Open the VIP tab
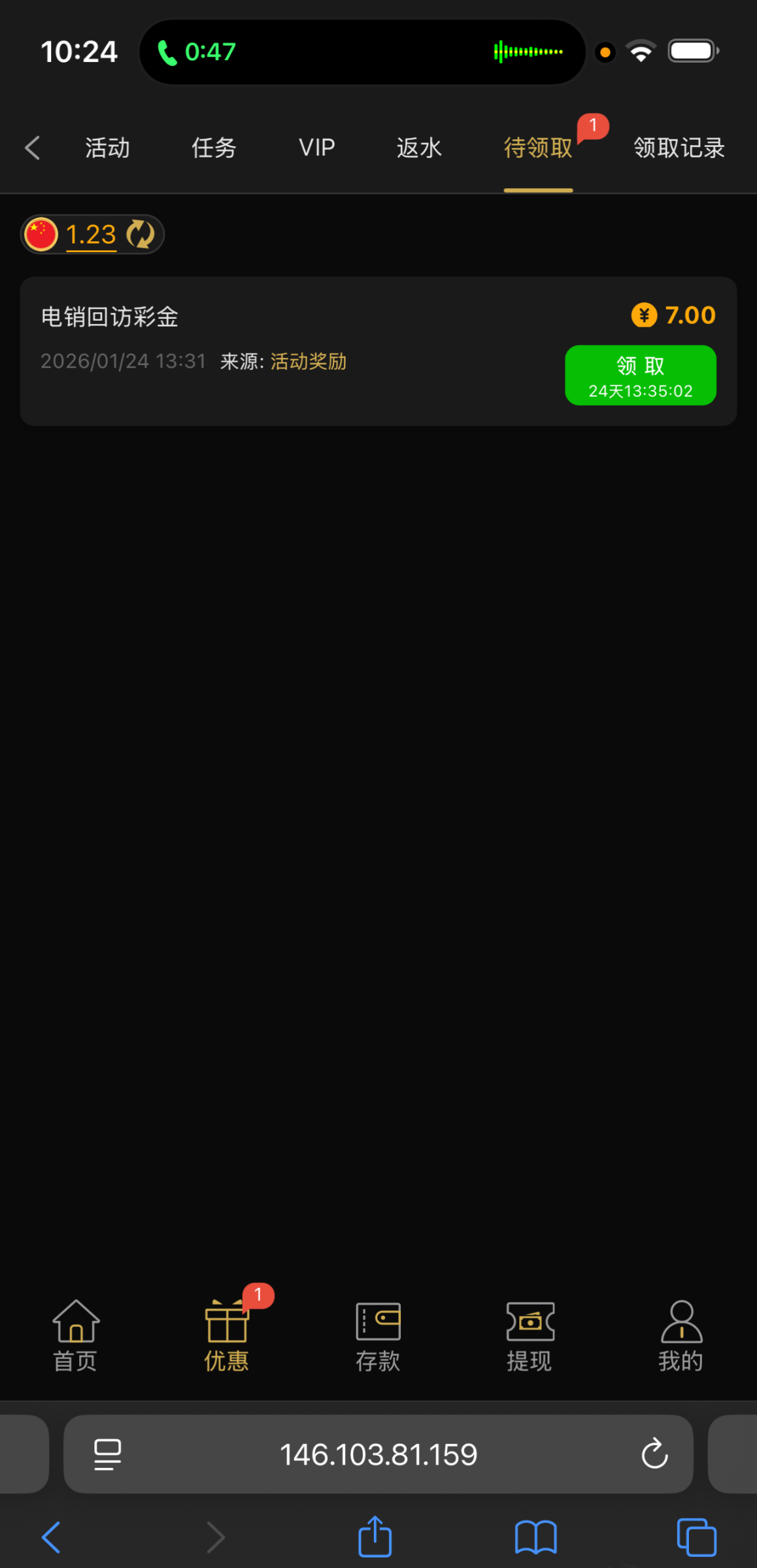 [x=316, y=148]
